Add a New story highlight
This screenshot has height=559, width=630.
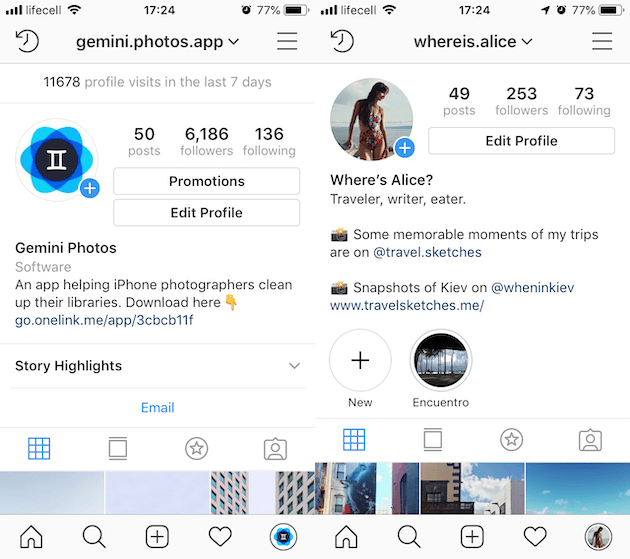tap(360, 361)
